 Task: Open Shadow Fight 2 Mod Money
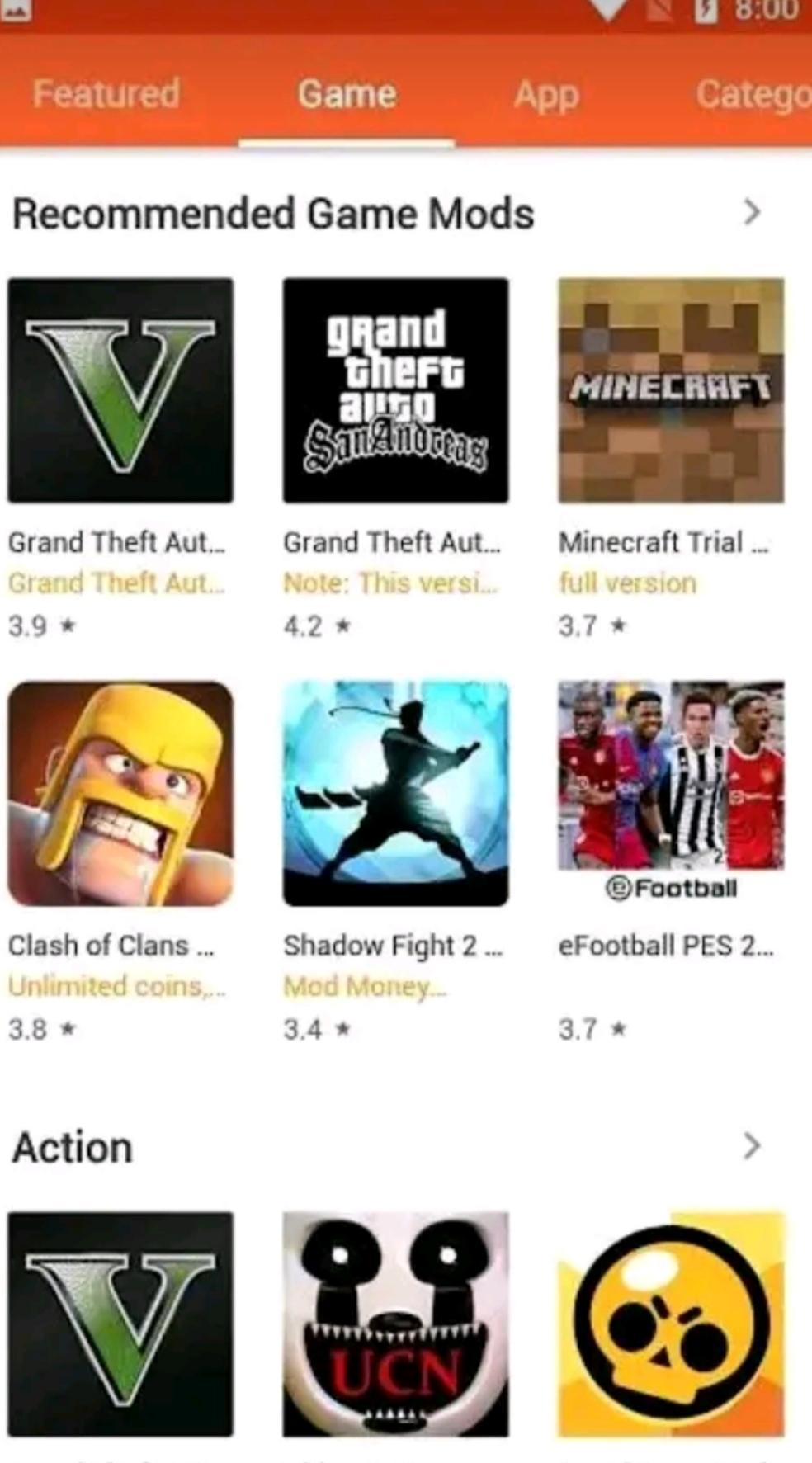click(395, 793)
